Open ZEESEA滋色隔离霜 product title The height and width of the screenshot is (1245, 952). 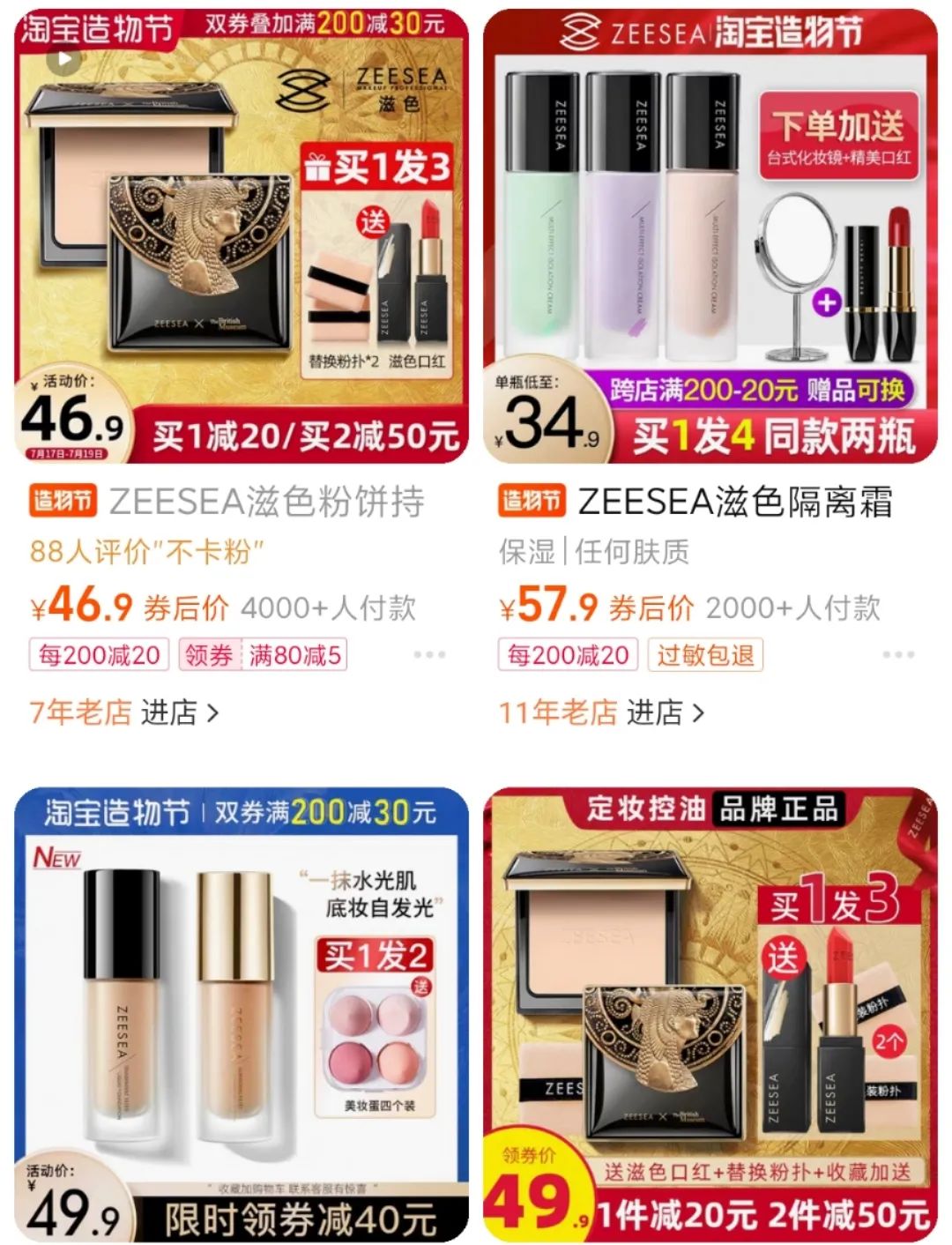point(734,502)
